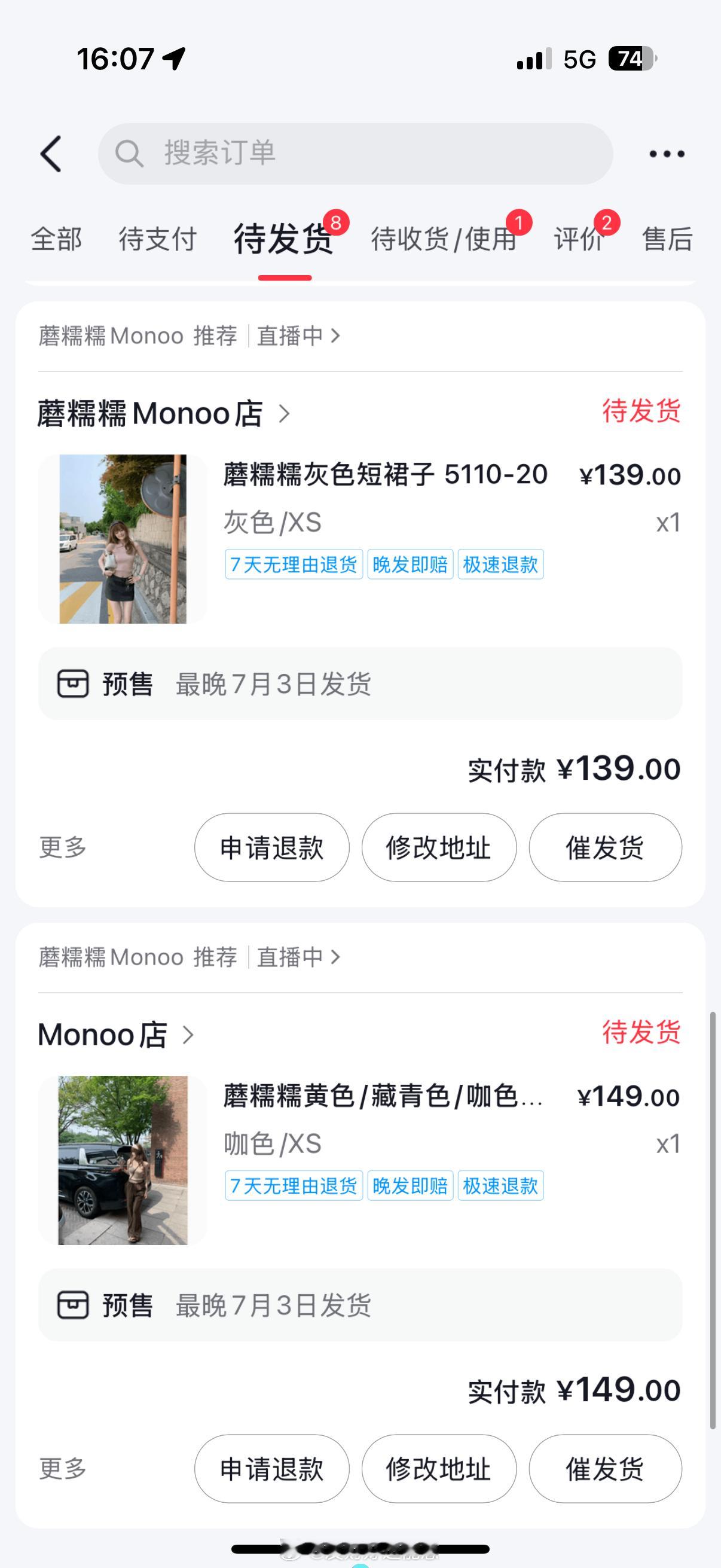Tap 催发货 for the ¥149.00 order

coord(606,1469)
